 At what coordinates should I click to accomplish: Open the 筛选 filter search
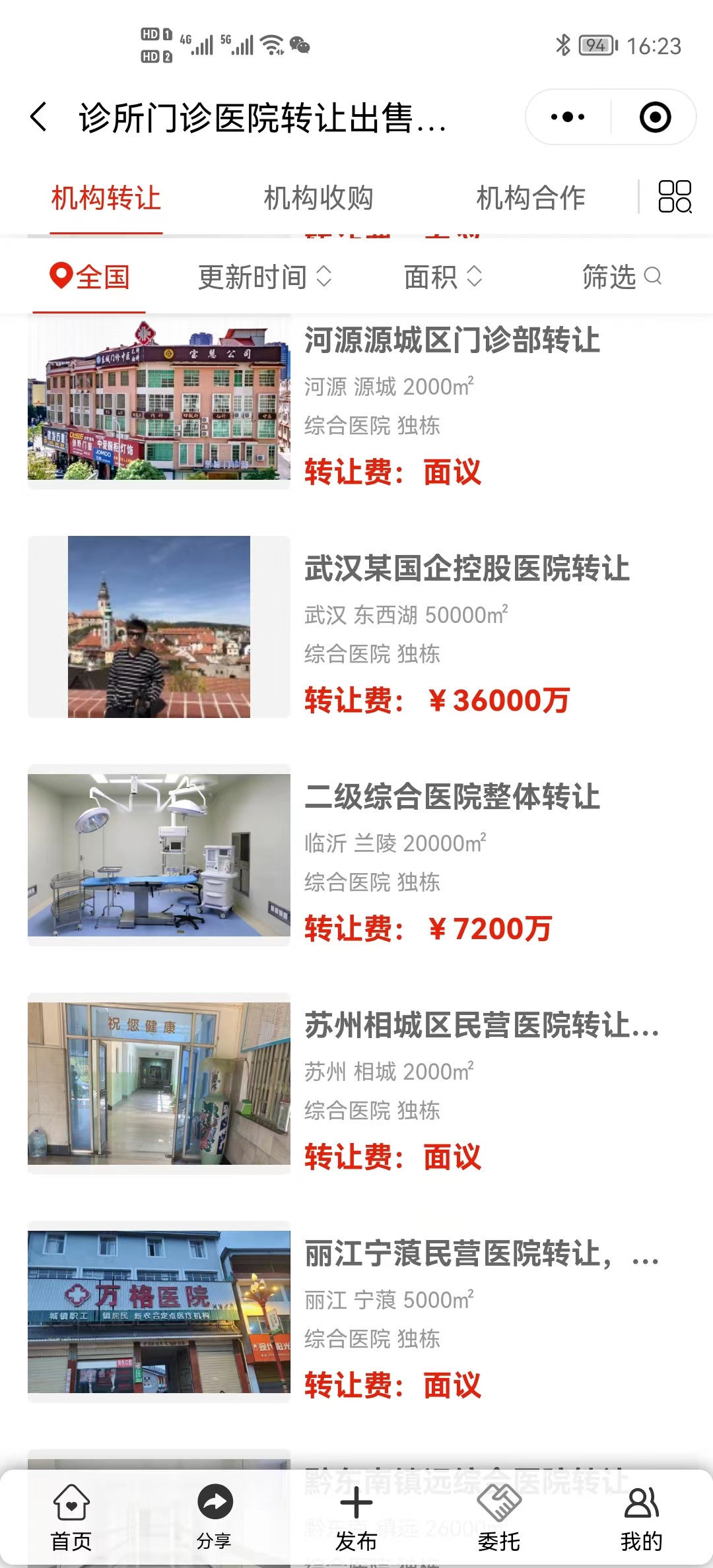[621, 277]
